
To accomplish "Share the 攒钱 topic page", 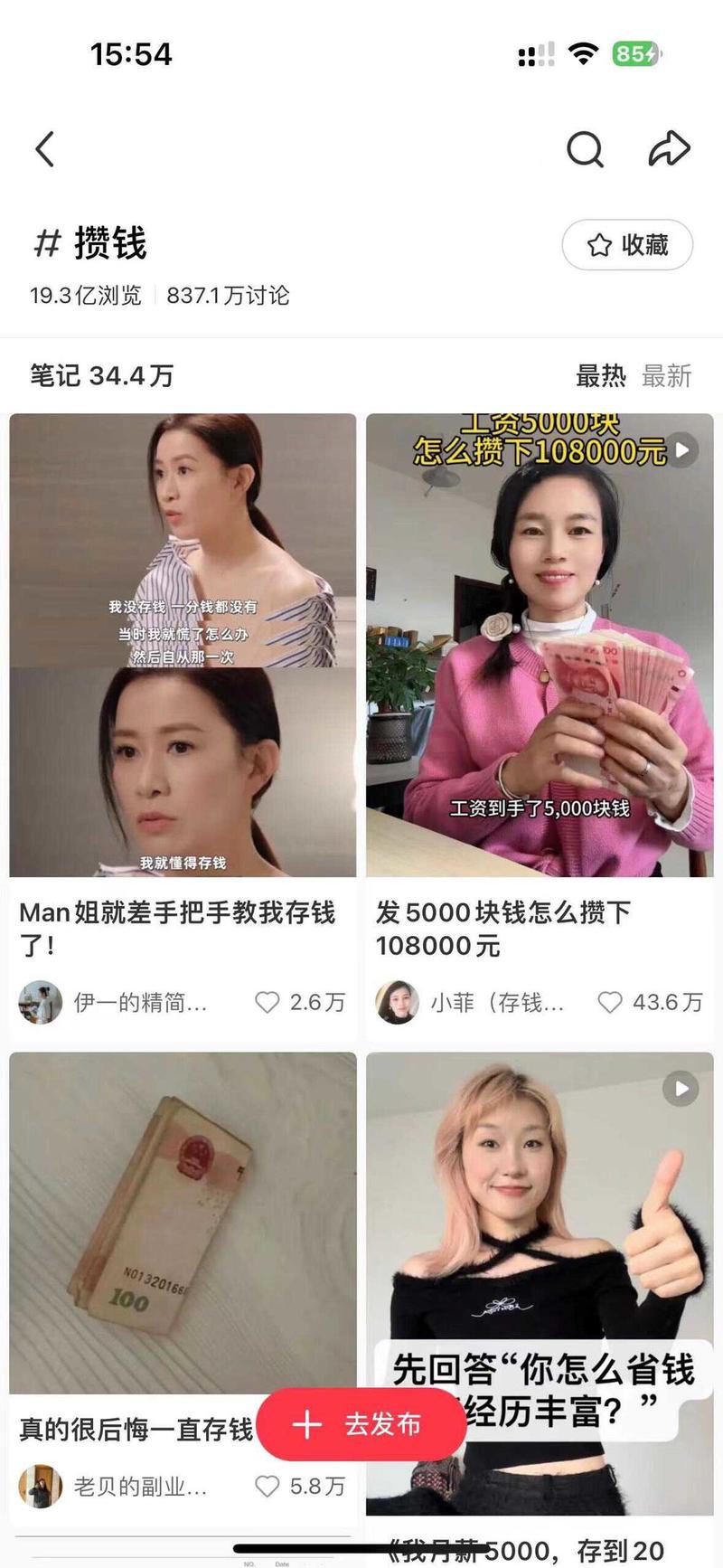I will [669, 149].
